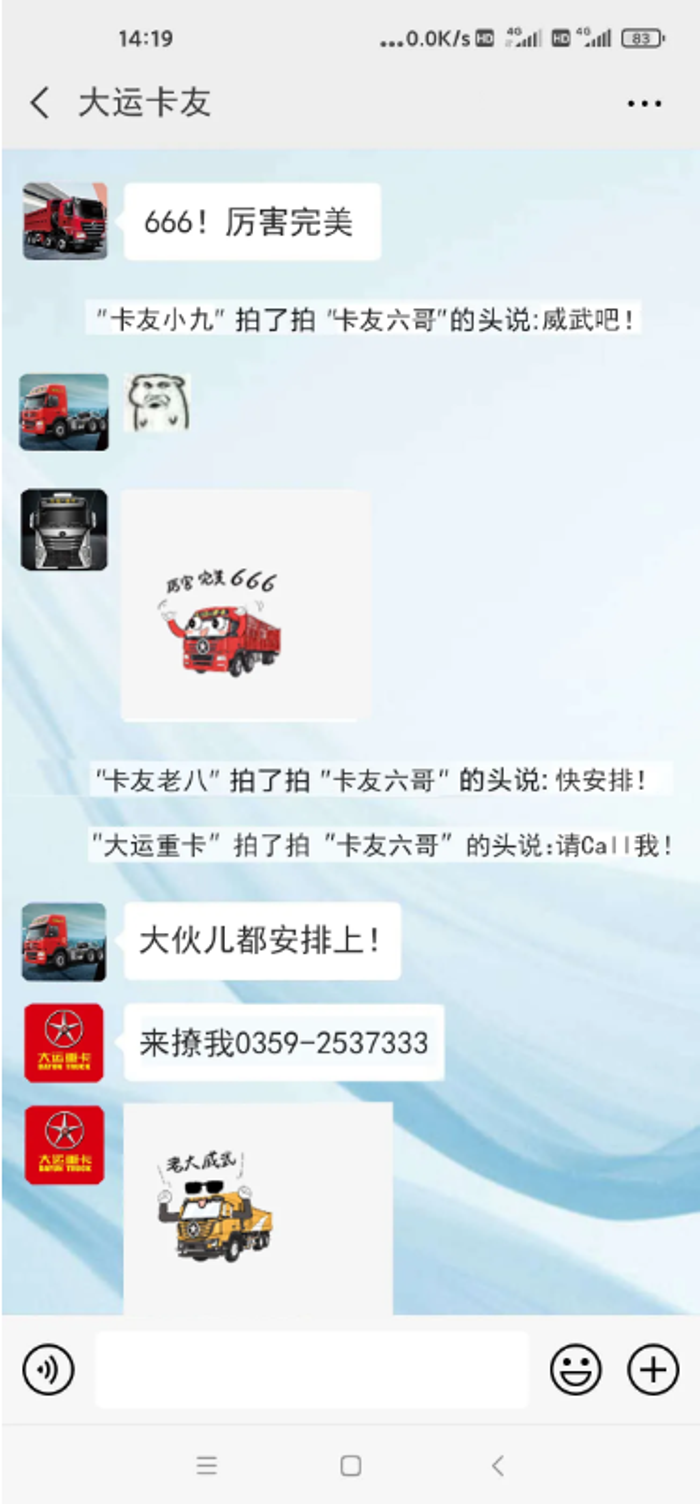View profile of the black truck avatar
The height and width of the screenshot is (1504, 700).
(x=64, y=530)
